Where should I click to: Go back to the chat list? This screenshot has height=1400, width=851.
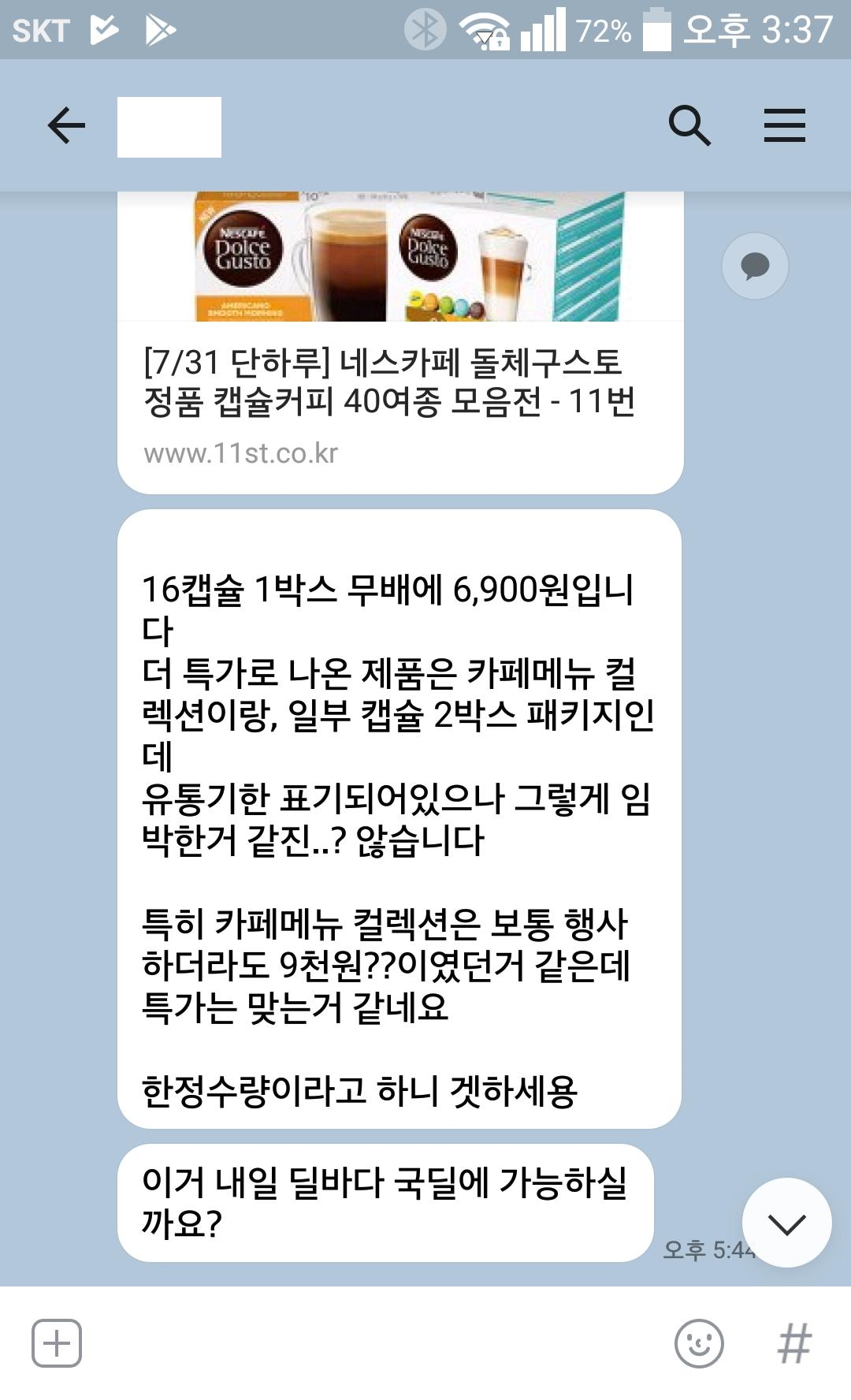coord(66,126)
